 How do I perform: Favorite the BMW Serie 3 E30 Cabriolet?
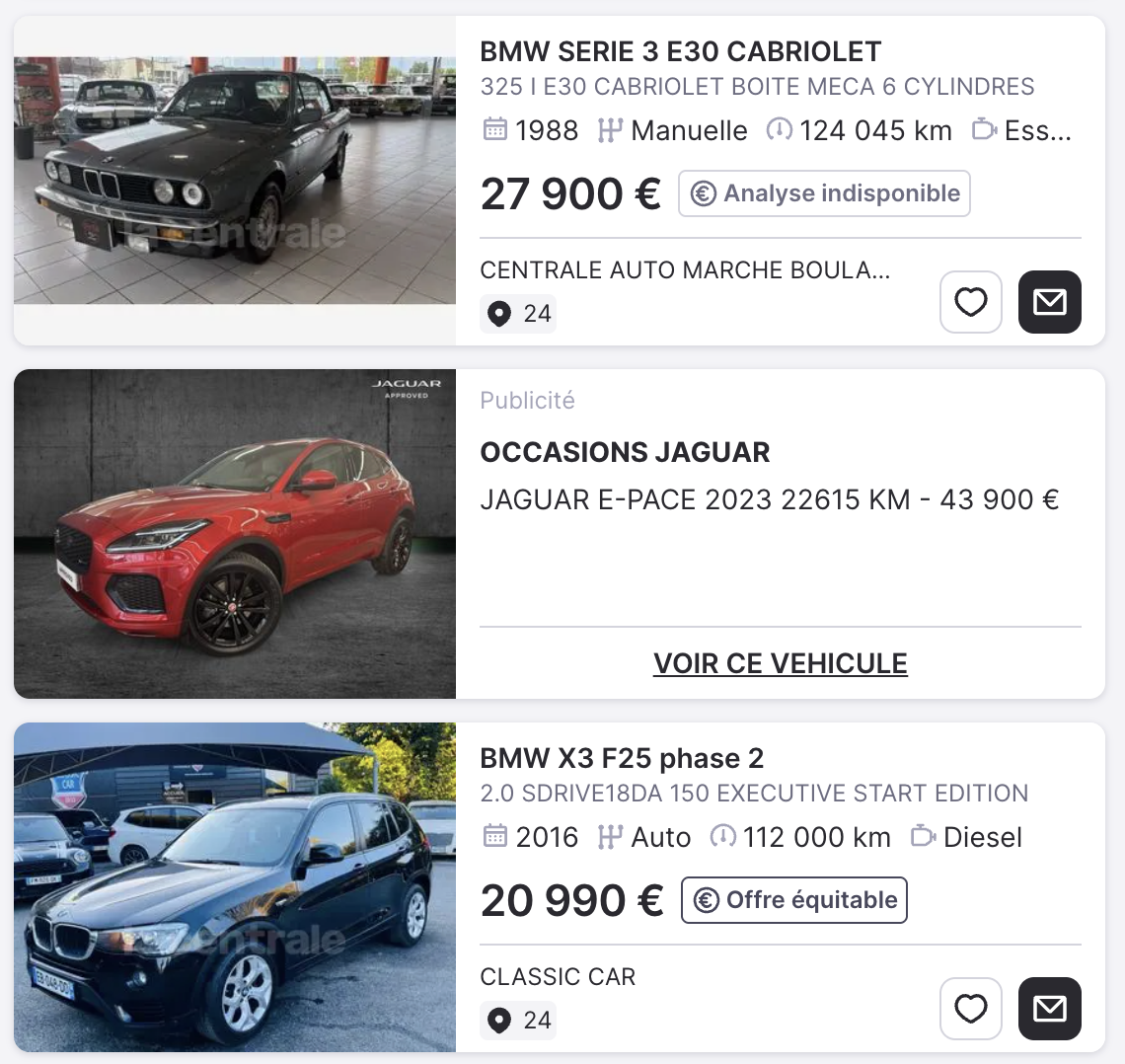971,302
